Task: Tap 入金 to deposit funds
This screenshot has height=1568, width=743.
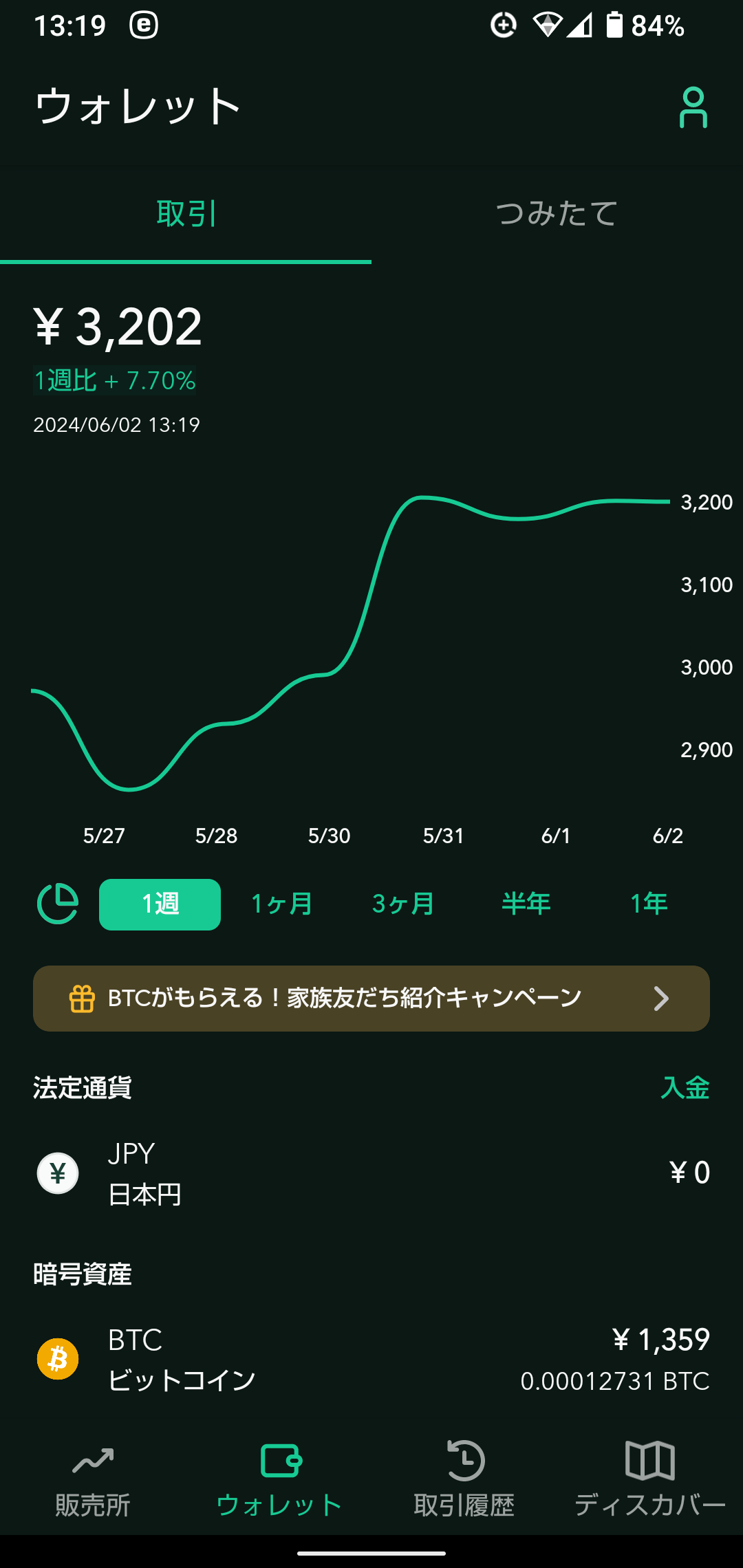Action: pyautogui.click(x=685, y=1088)
